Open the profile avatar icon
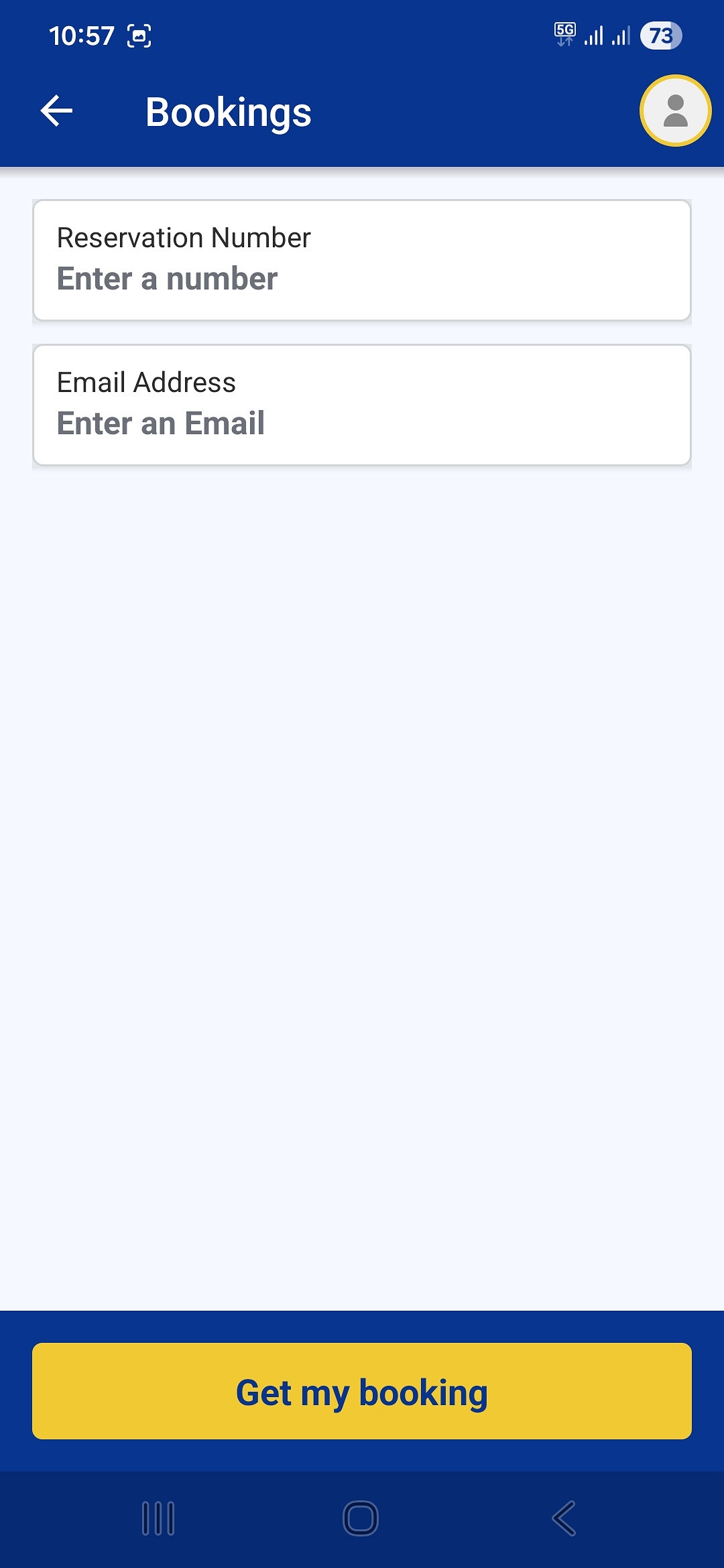 pyautogui.click(x=675, y=111)
